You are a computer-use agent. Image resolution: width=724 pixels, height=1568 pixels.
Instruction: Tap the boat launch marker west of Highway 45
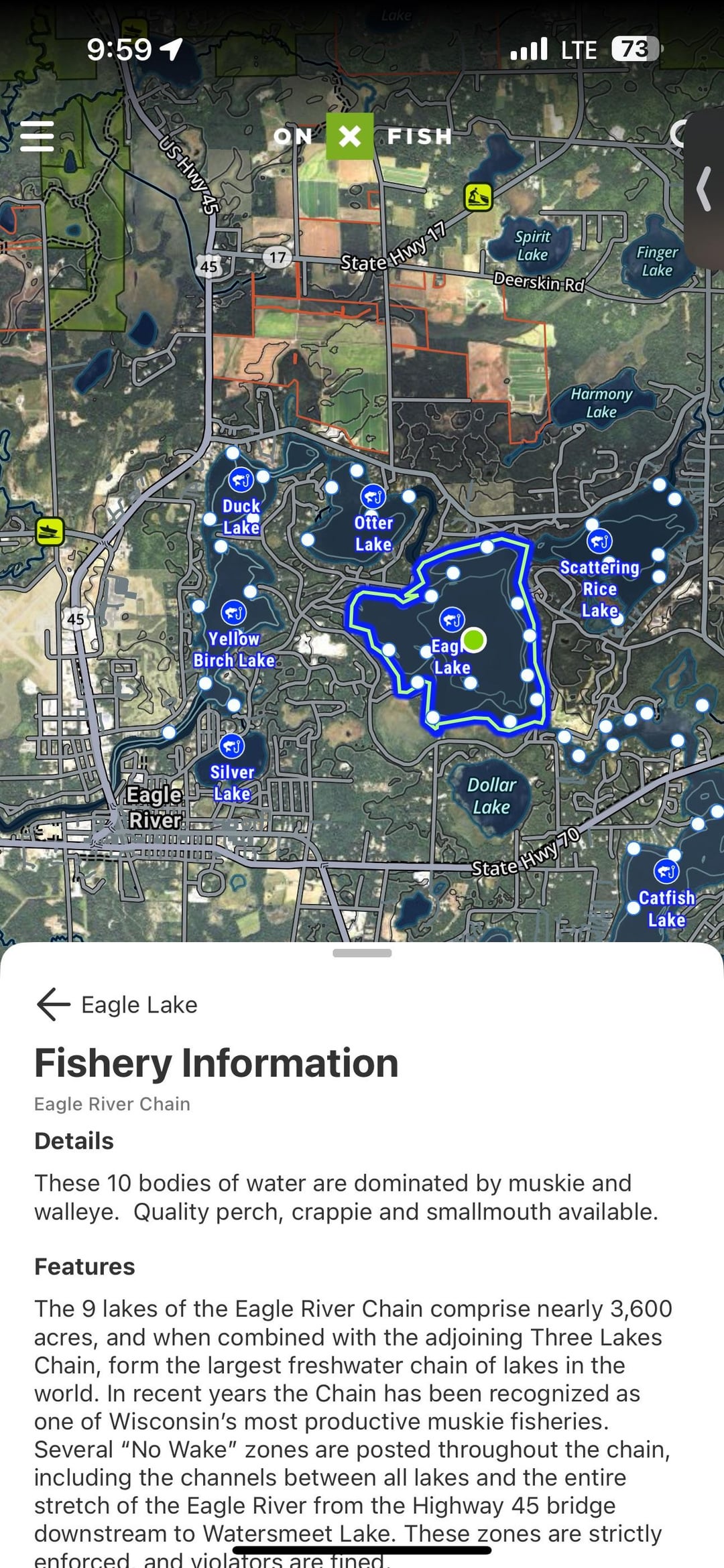click(x=50, y=531)
